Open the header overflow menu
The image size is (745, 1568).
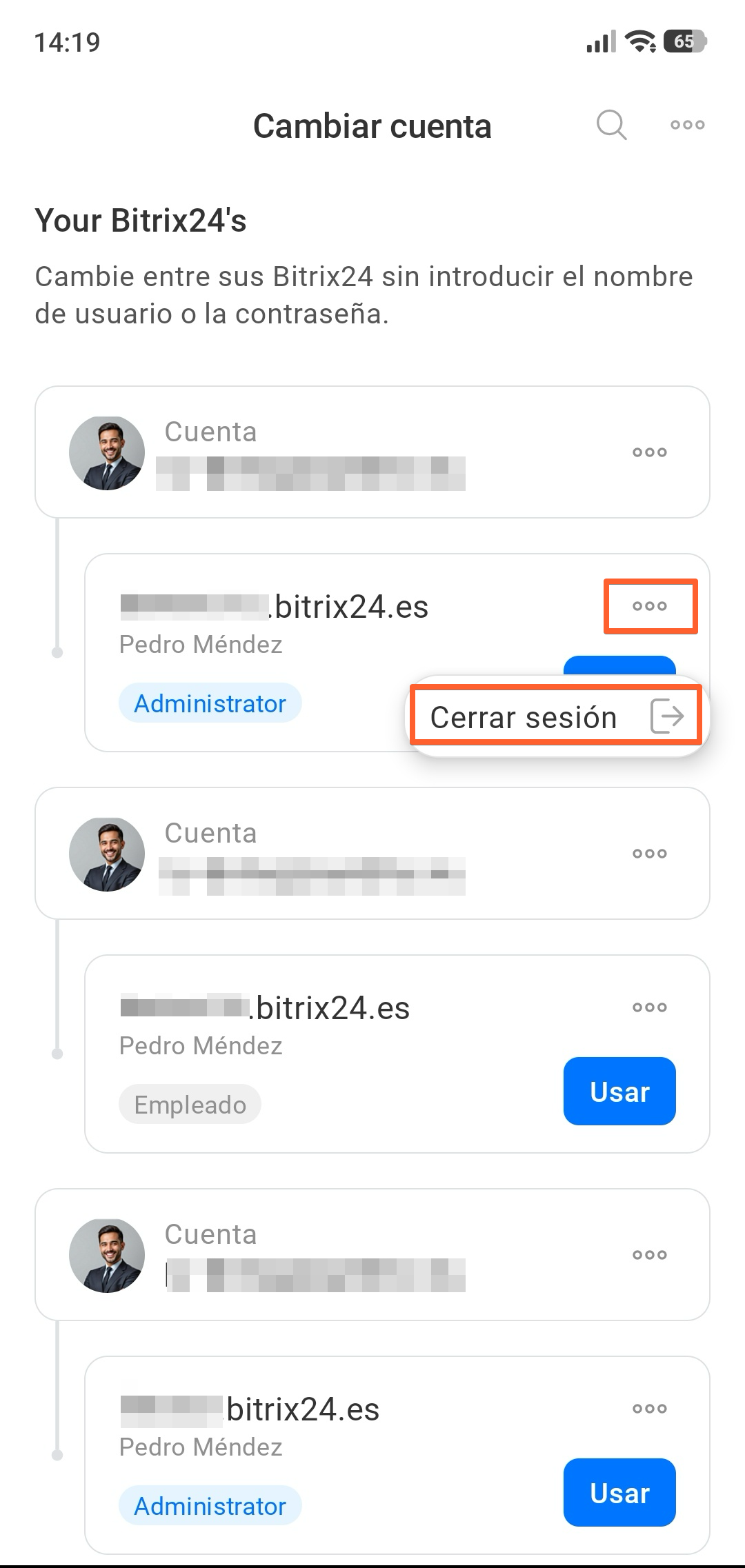pos(687,125)
